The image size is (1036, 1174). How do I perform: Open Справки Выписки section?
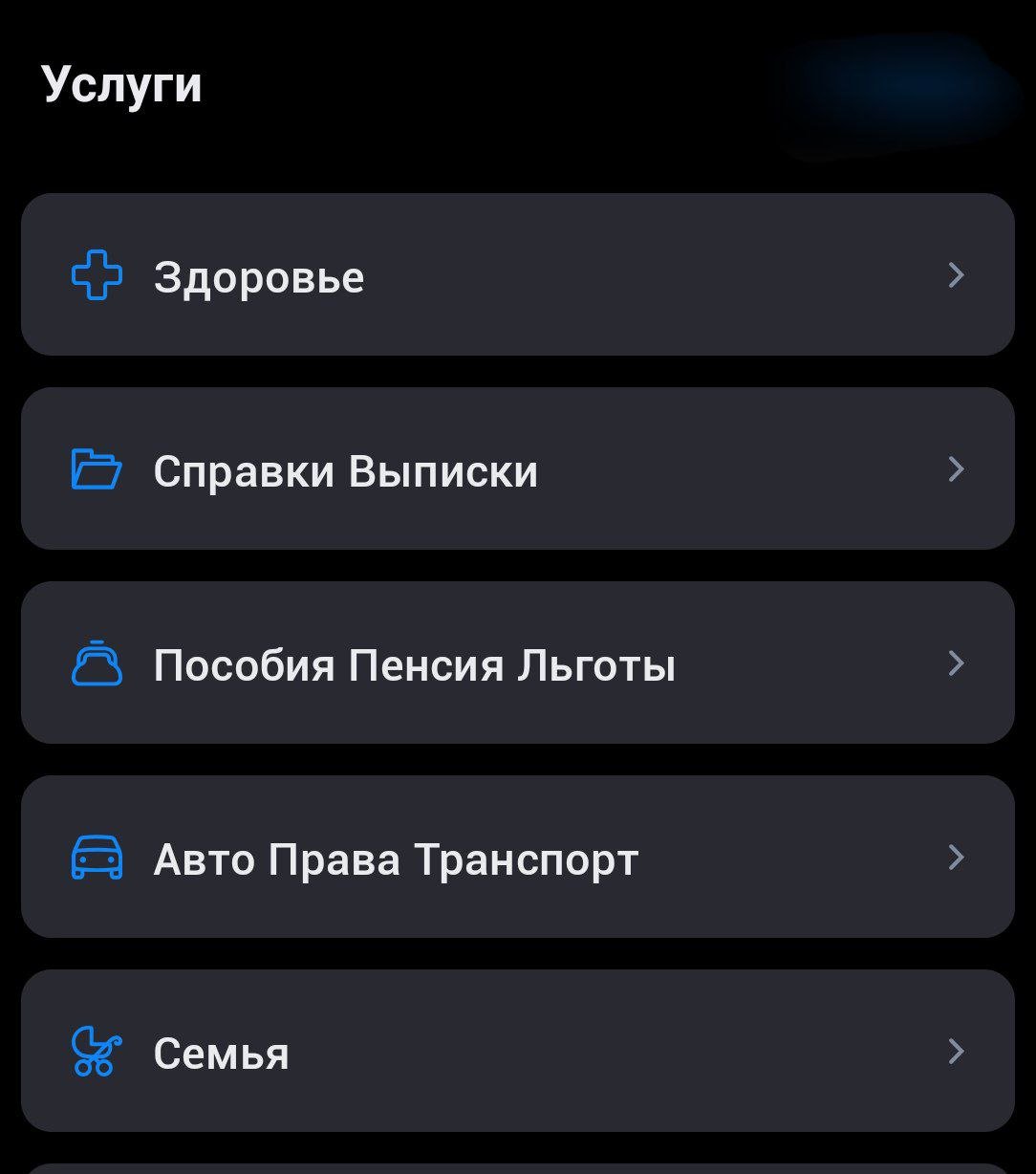(517, 468)
